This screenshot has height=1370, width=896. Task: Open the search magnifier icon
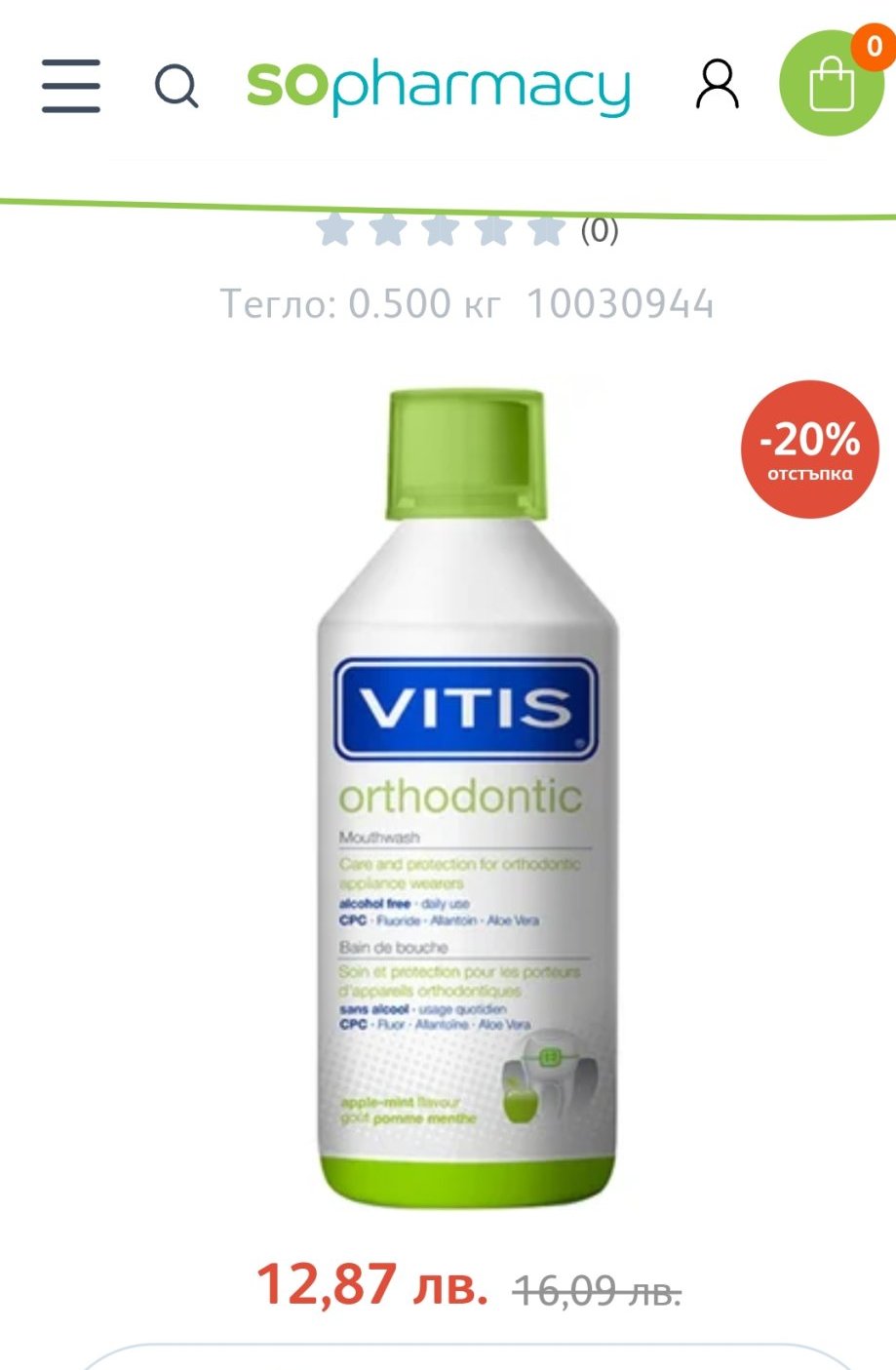[x=176, y=86]
